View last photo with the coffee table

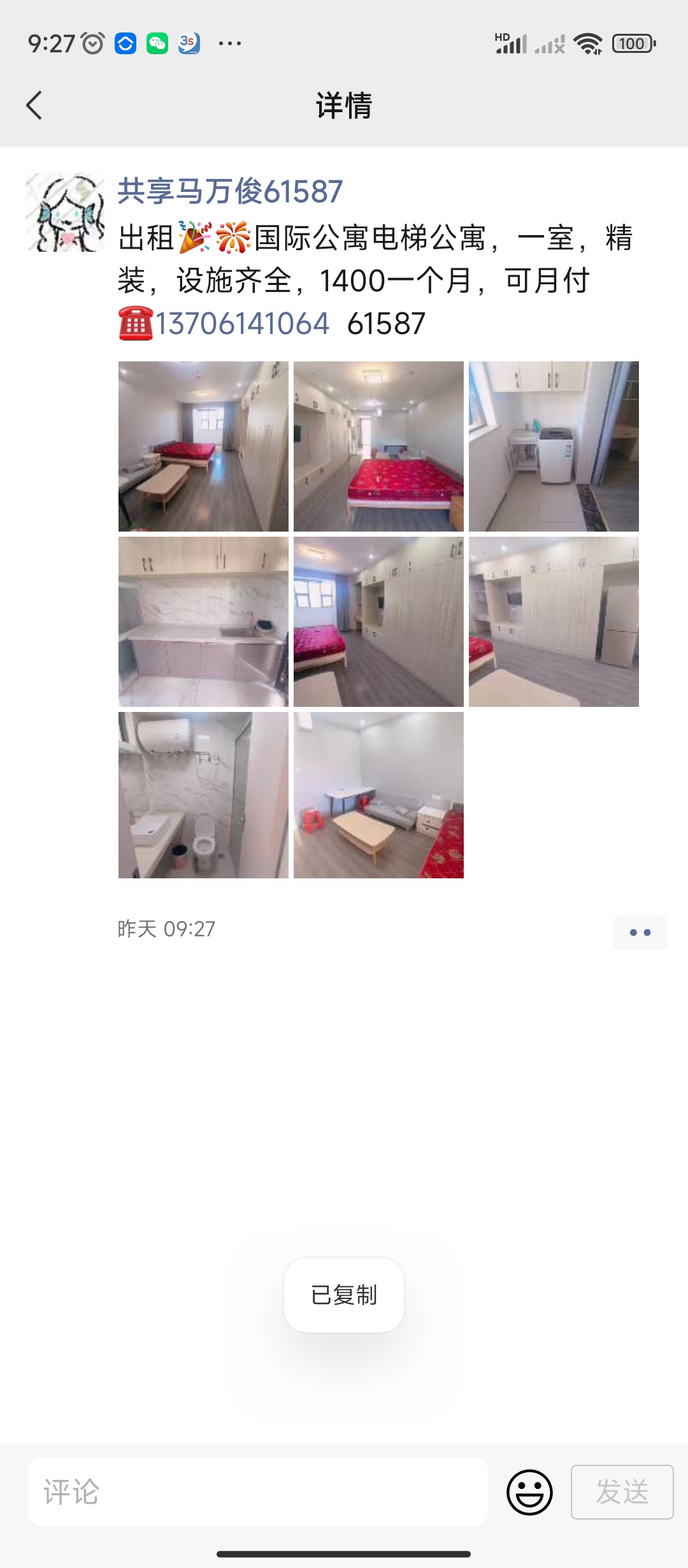(378, 795)
